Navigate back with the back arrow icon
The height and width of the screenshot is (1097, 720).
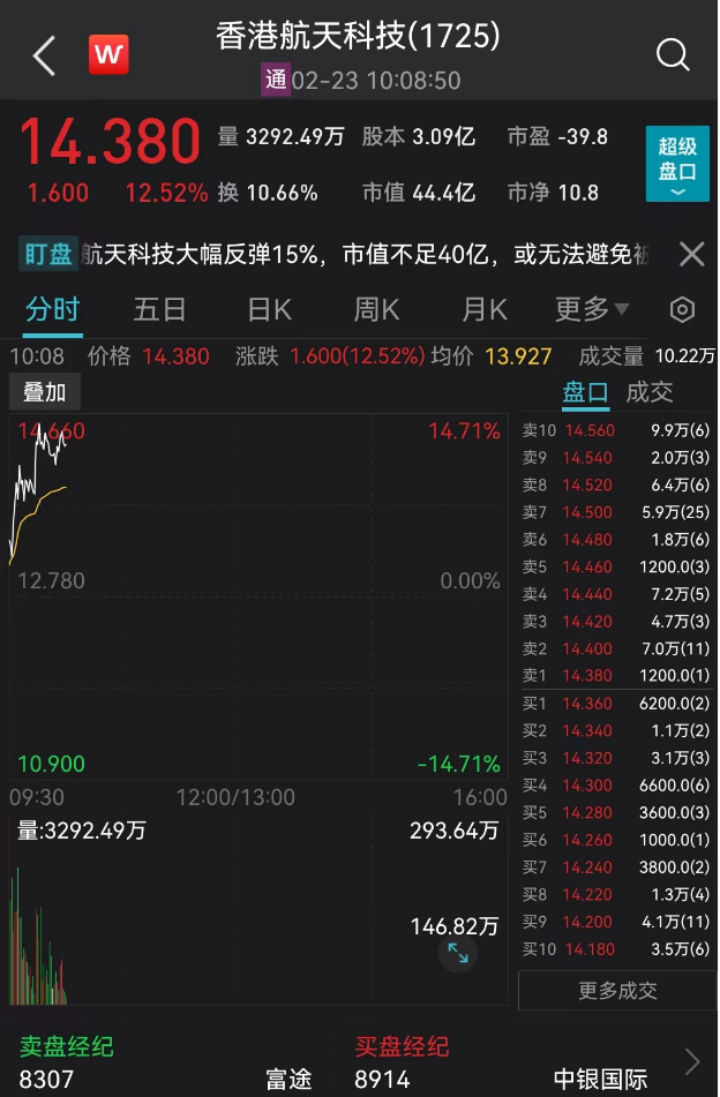pyautogui.click(x=42, y=55)
